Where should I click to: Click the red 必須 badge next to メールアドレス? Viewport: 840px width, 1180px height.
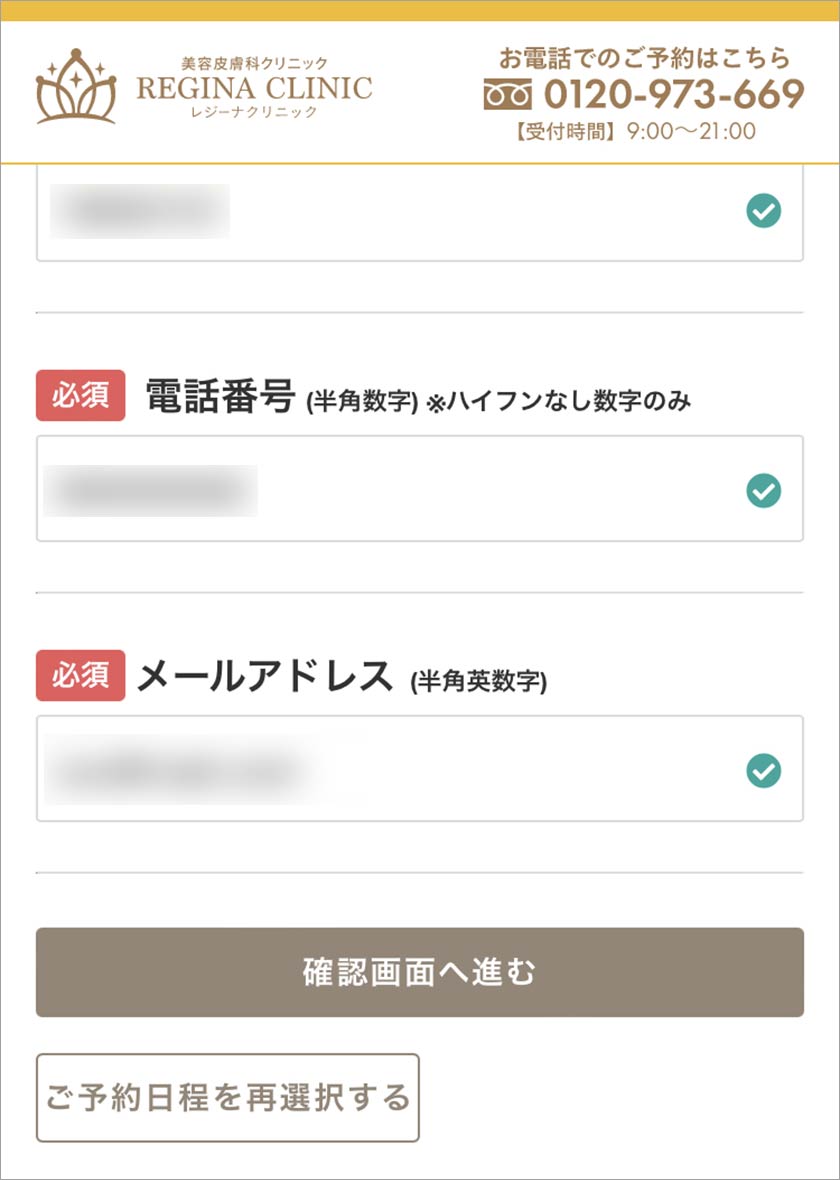pyautogui.click(x=78, y=673)
